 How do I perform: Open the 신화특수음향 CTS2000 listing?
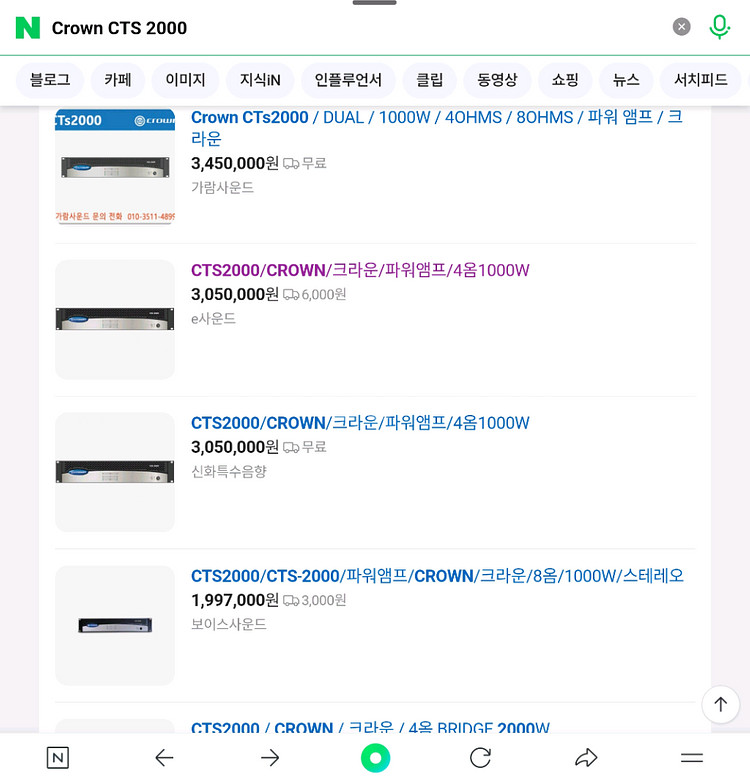point(360,423)
